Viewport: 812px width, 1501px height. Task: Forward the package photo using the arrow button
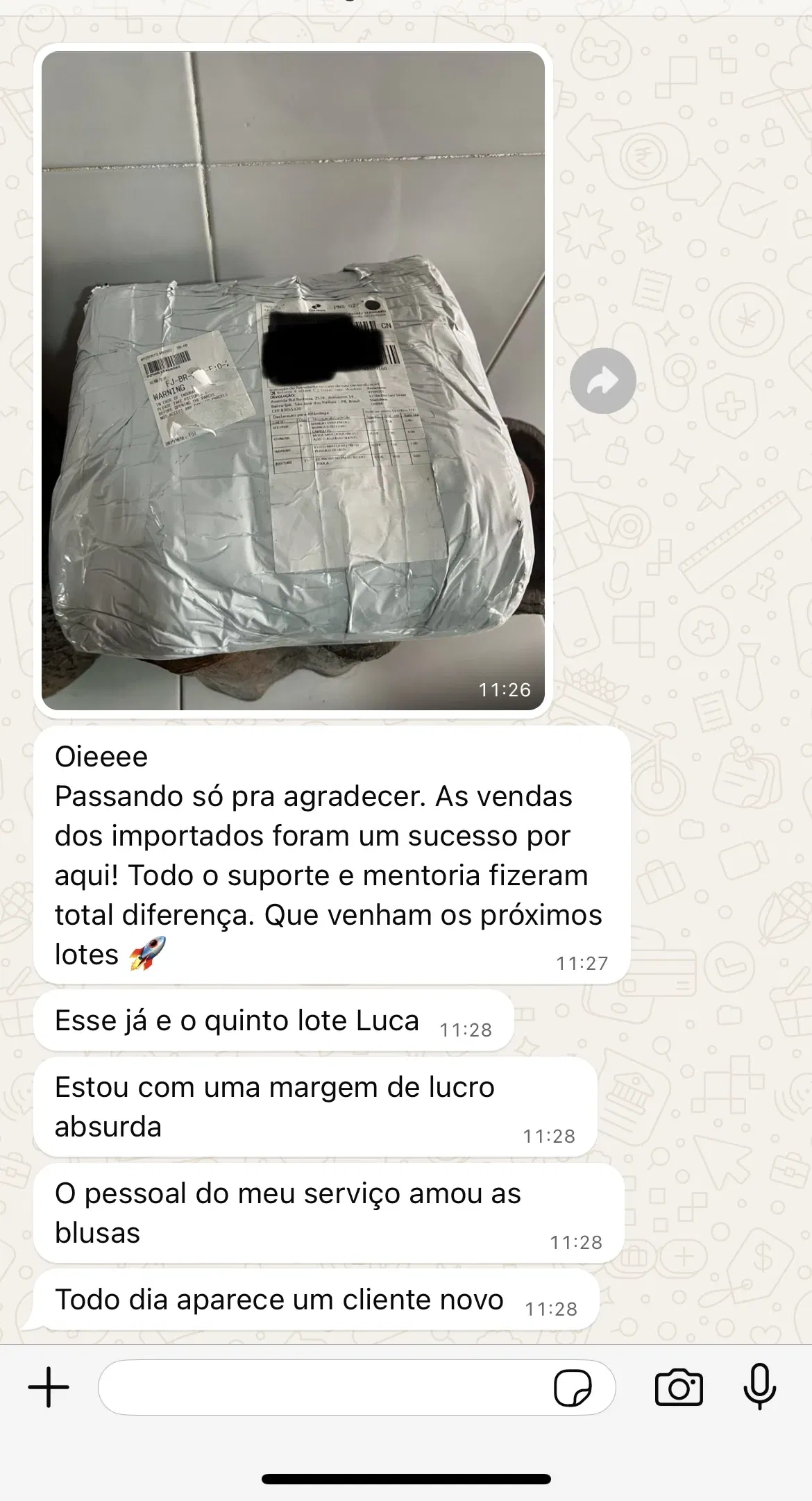tap(602, 380)
